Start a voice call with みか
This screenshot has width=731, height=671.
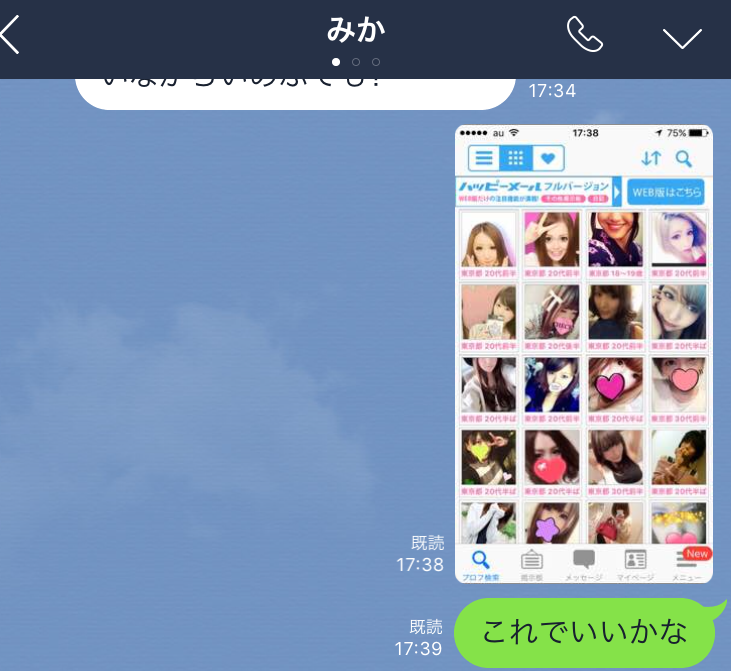point(584,35)
